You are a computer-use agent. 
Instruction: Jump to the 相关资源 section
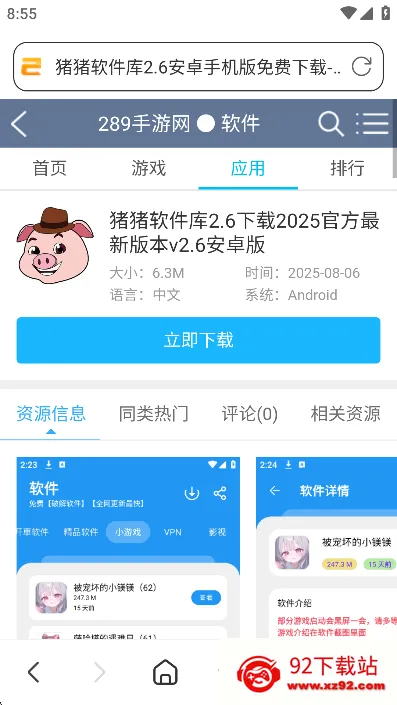[x=345, y=413]
